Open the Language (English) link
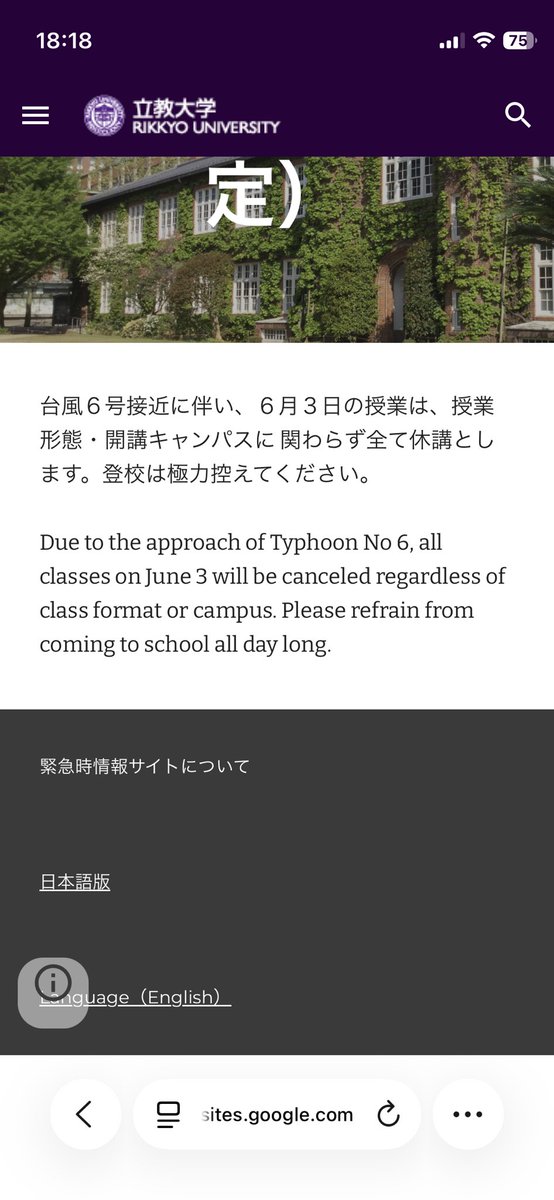This screenshot has width=554, height=1200. (135, 997)
